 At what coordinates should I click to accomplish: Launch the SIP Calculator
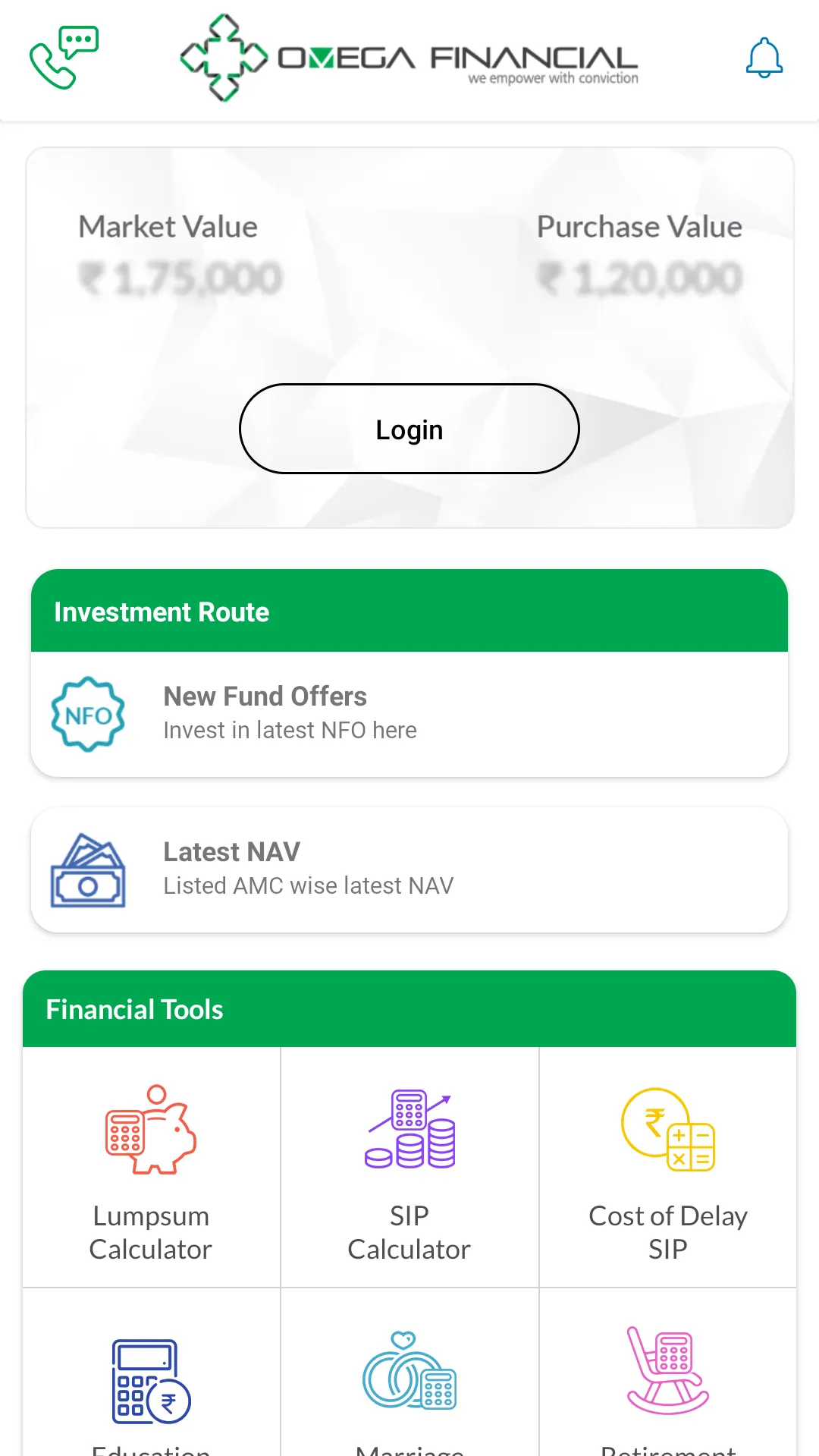pyautogui.click(x=409, y=1168)
